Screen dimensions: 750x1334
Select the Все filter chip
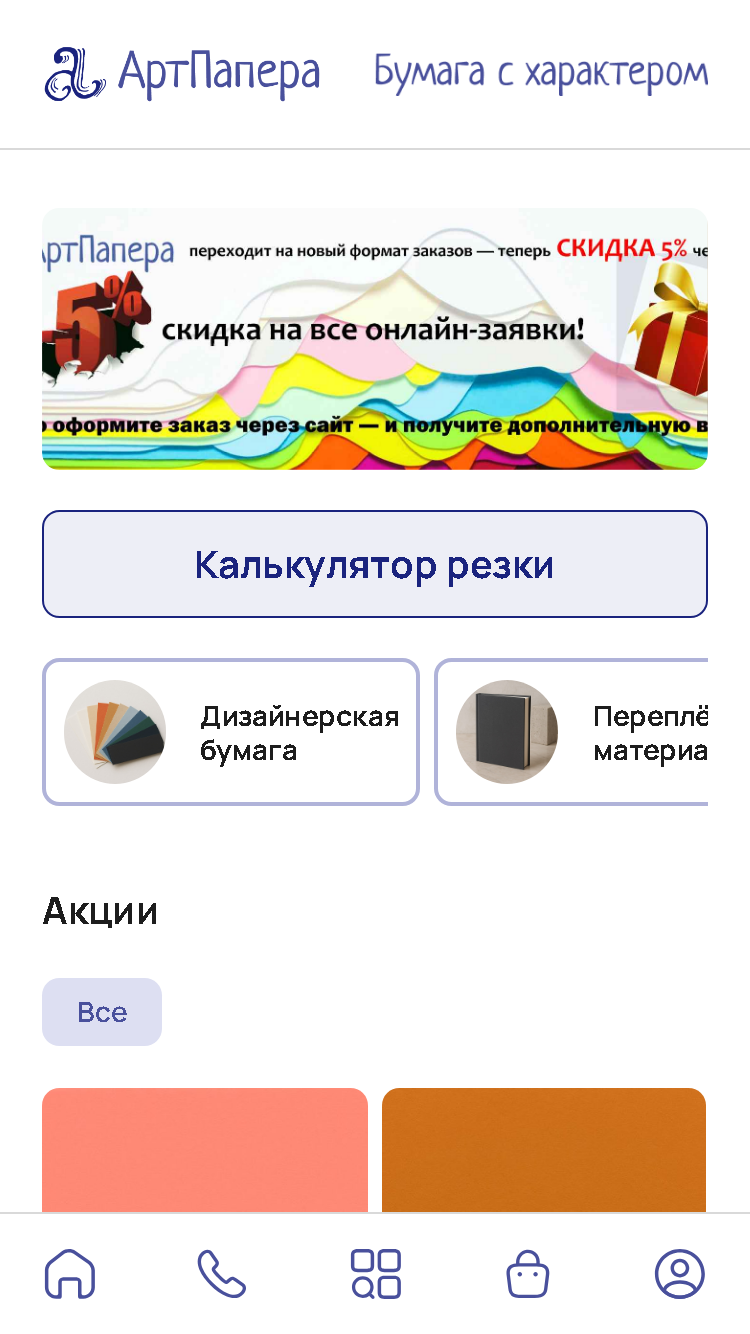[102, 1012]
